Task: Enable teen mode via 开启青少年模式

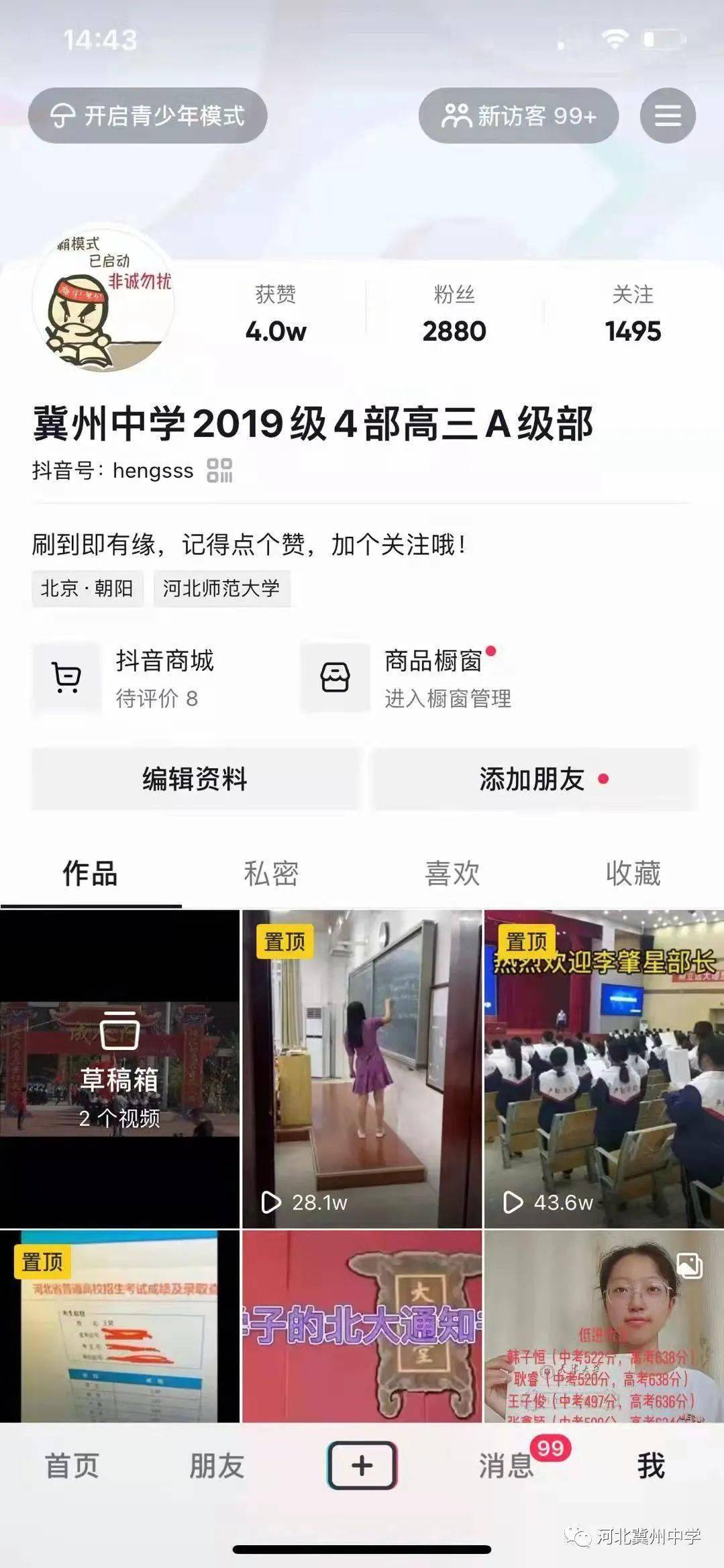Action: 148,115
